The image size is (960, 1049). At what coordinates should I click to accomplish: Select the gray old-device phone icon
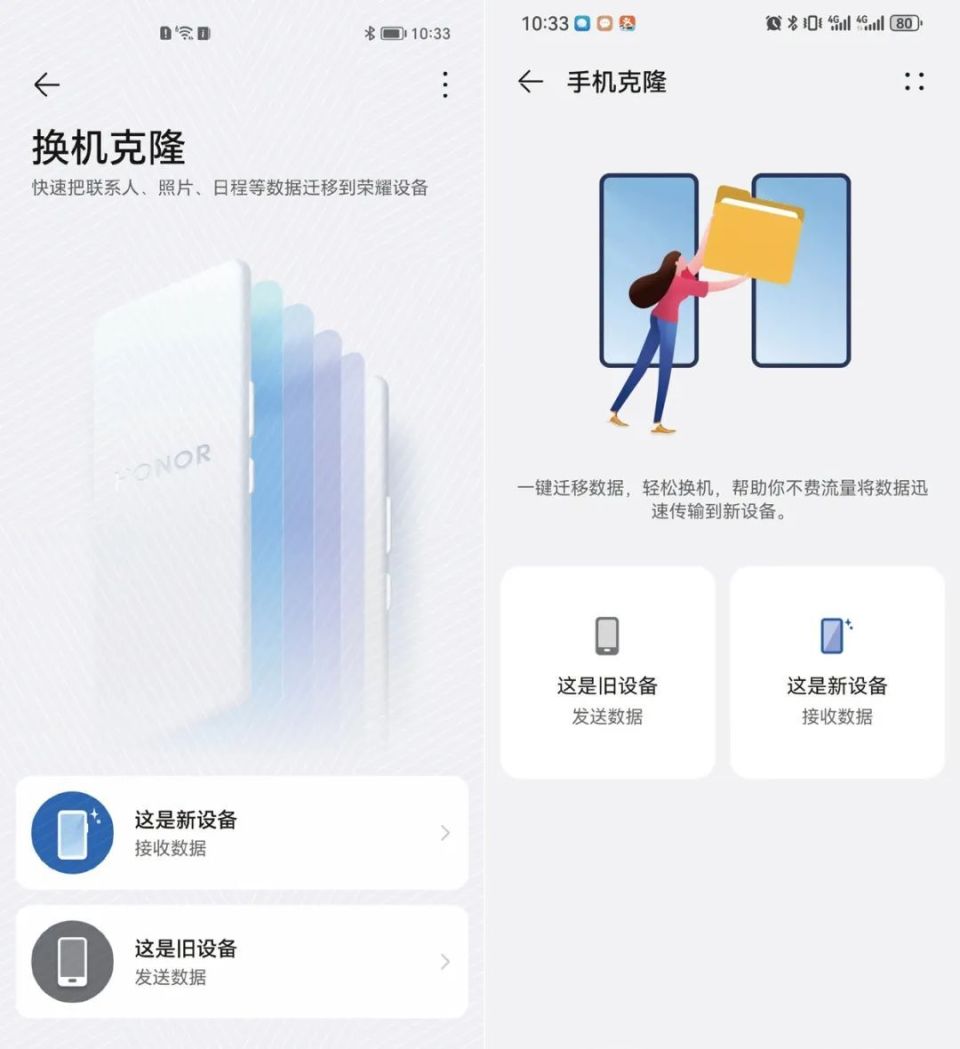71,962
